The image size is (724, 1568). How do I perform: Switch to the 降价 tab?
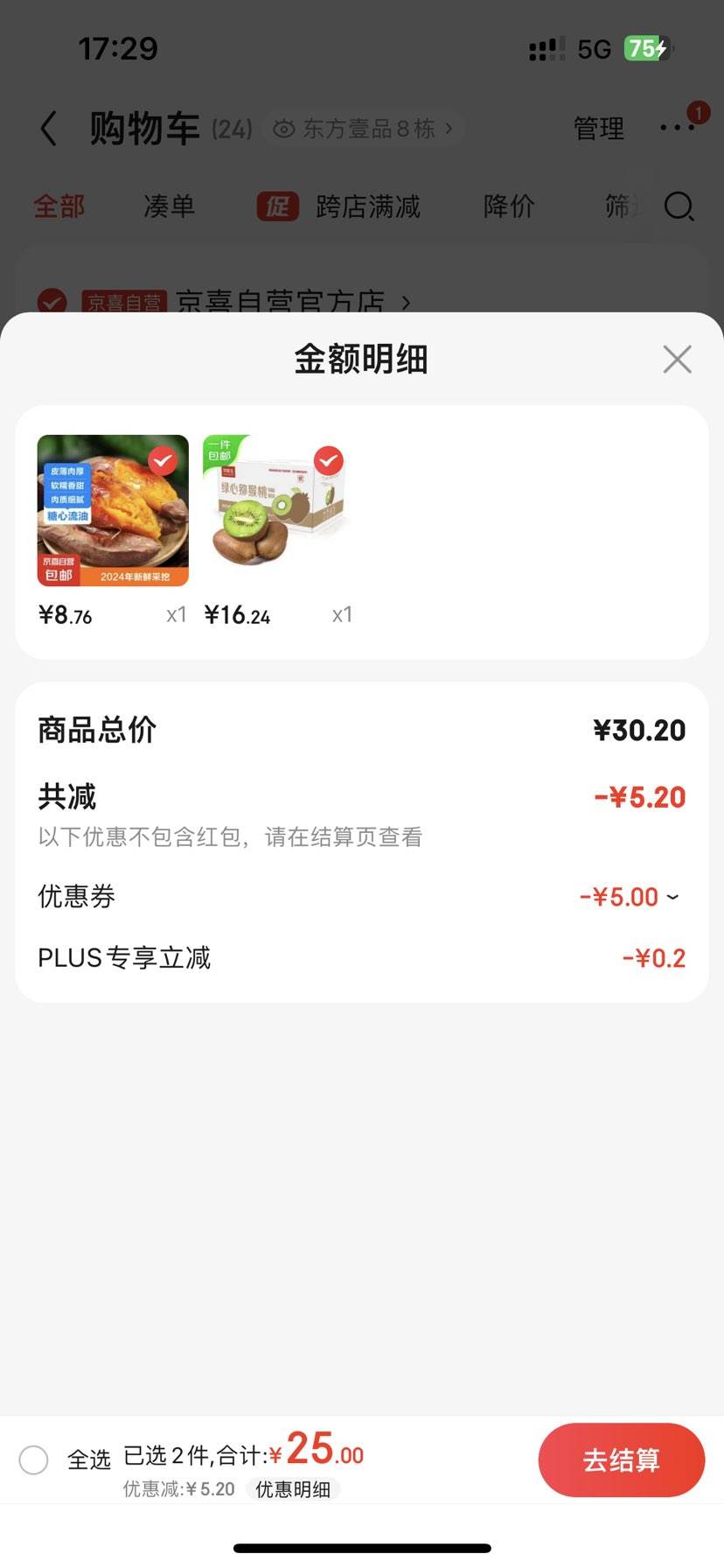pos(508,206)
